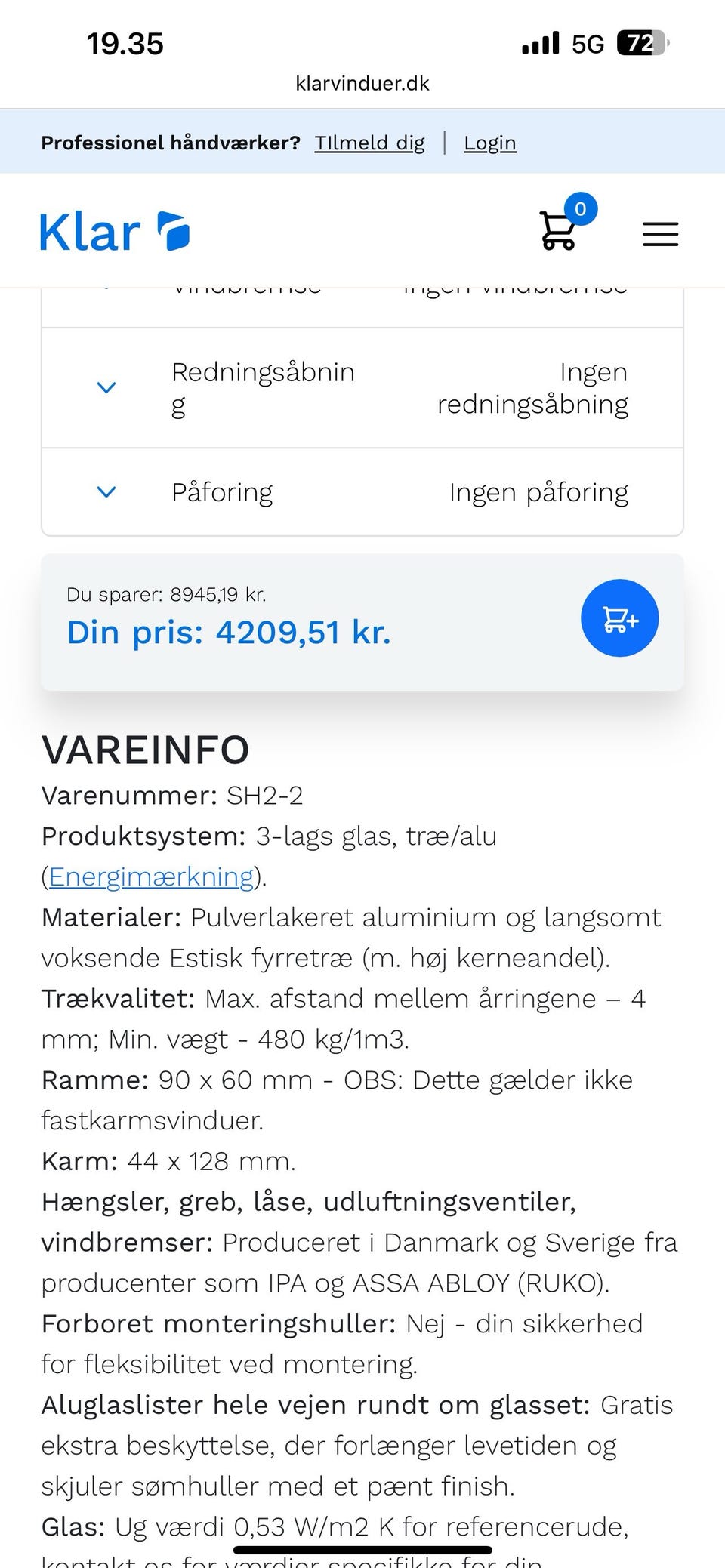Add the window to cart
This screenshot has height=1568, width=725.
point(619,618)
